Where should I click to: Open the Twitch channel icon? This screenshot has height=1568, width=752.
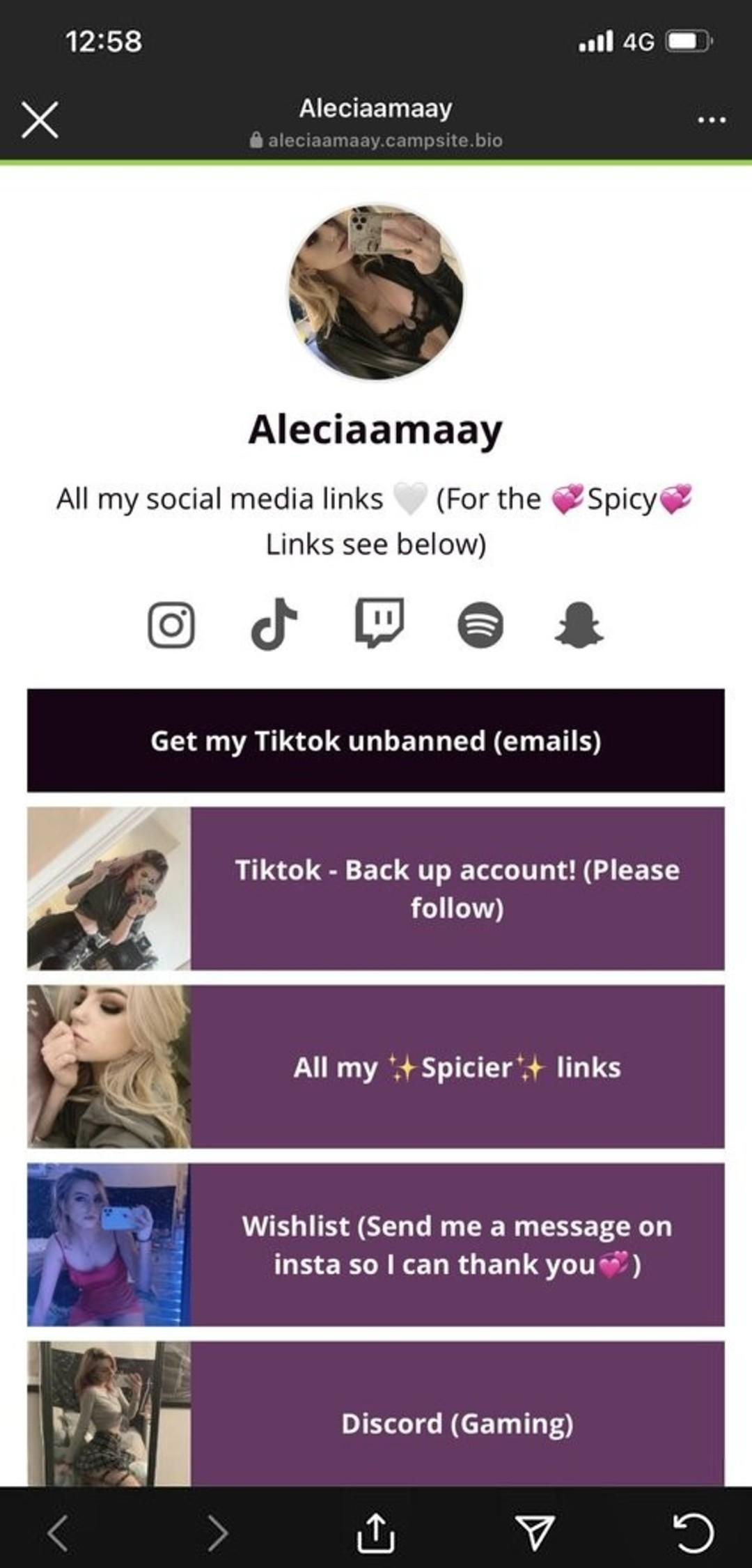pyautogui.click(x=379, y=622)
